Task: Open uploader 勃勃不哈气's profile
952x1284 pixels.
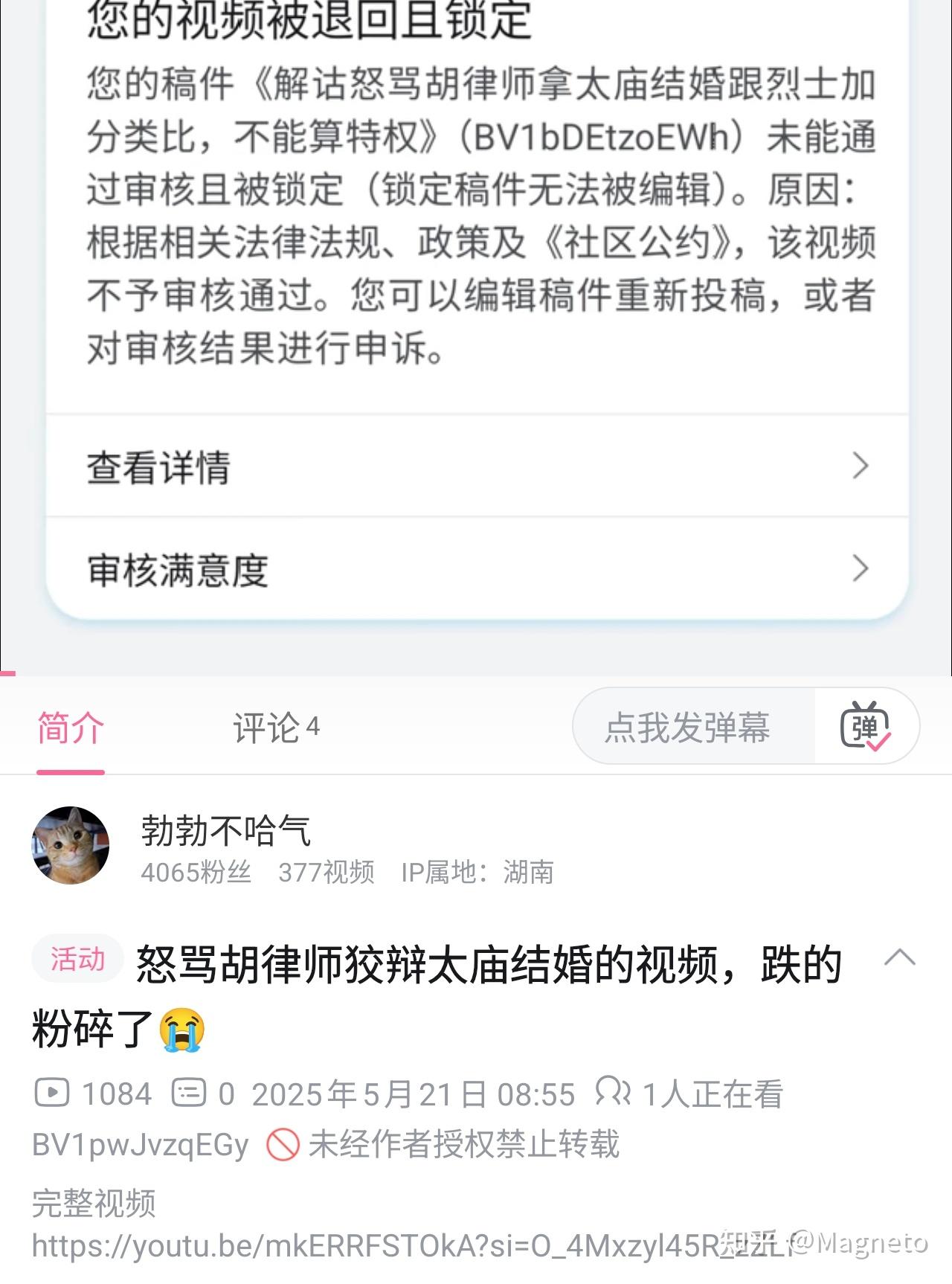Action: [x=71, y=845]
